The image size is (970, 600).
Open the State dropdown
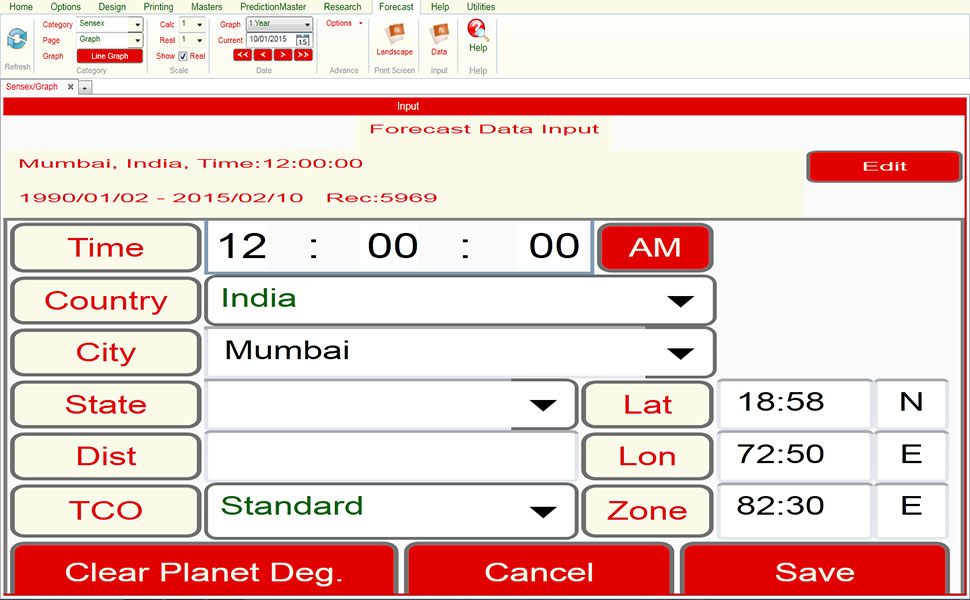(543, 405)
